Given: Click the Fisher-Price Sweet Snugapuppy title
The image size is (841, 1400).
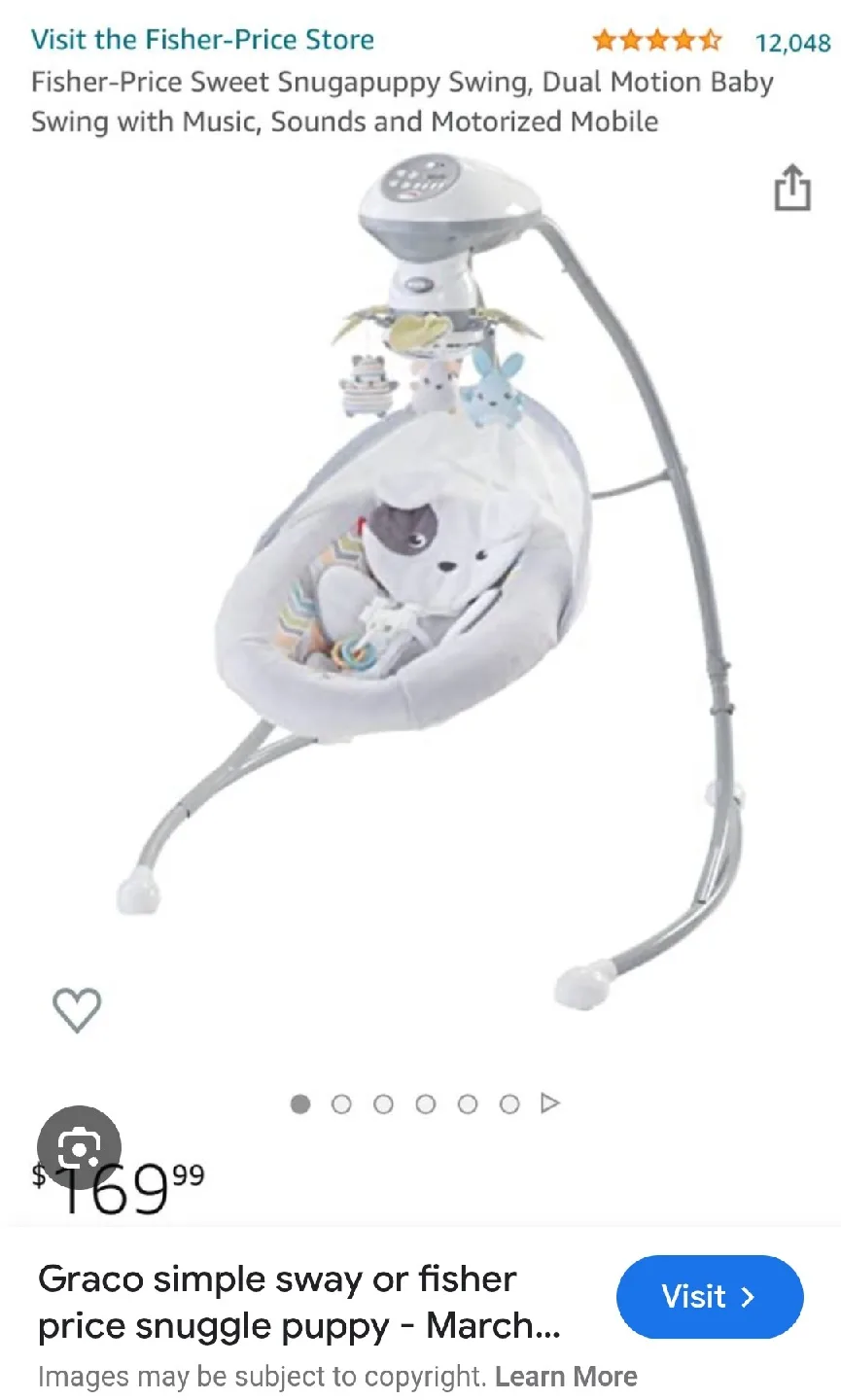Looking at the screenshot, I should (x=403, y=101).
